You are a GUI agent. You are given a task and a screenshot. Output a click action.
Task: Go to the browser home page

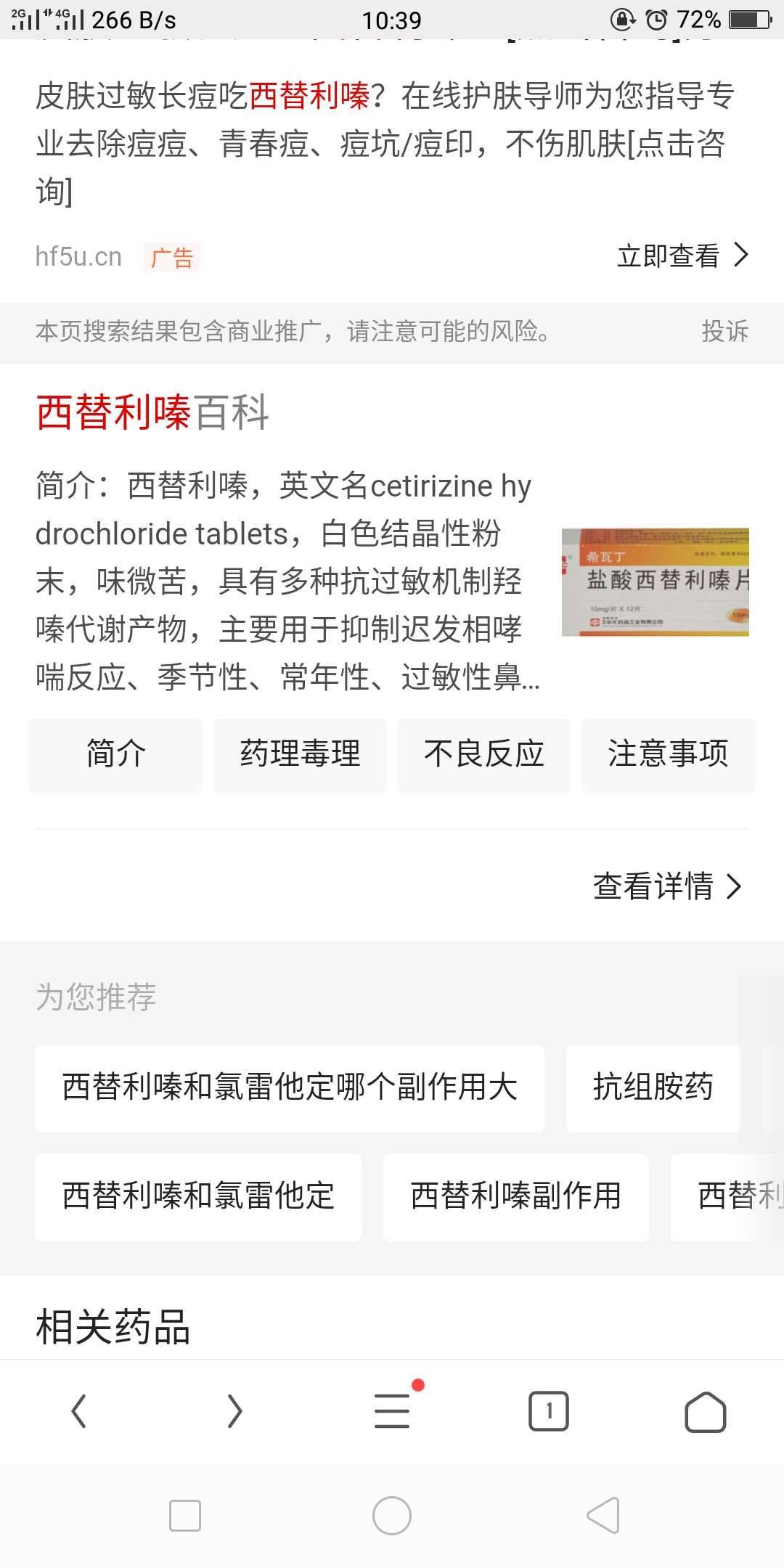705,1412
